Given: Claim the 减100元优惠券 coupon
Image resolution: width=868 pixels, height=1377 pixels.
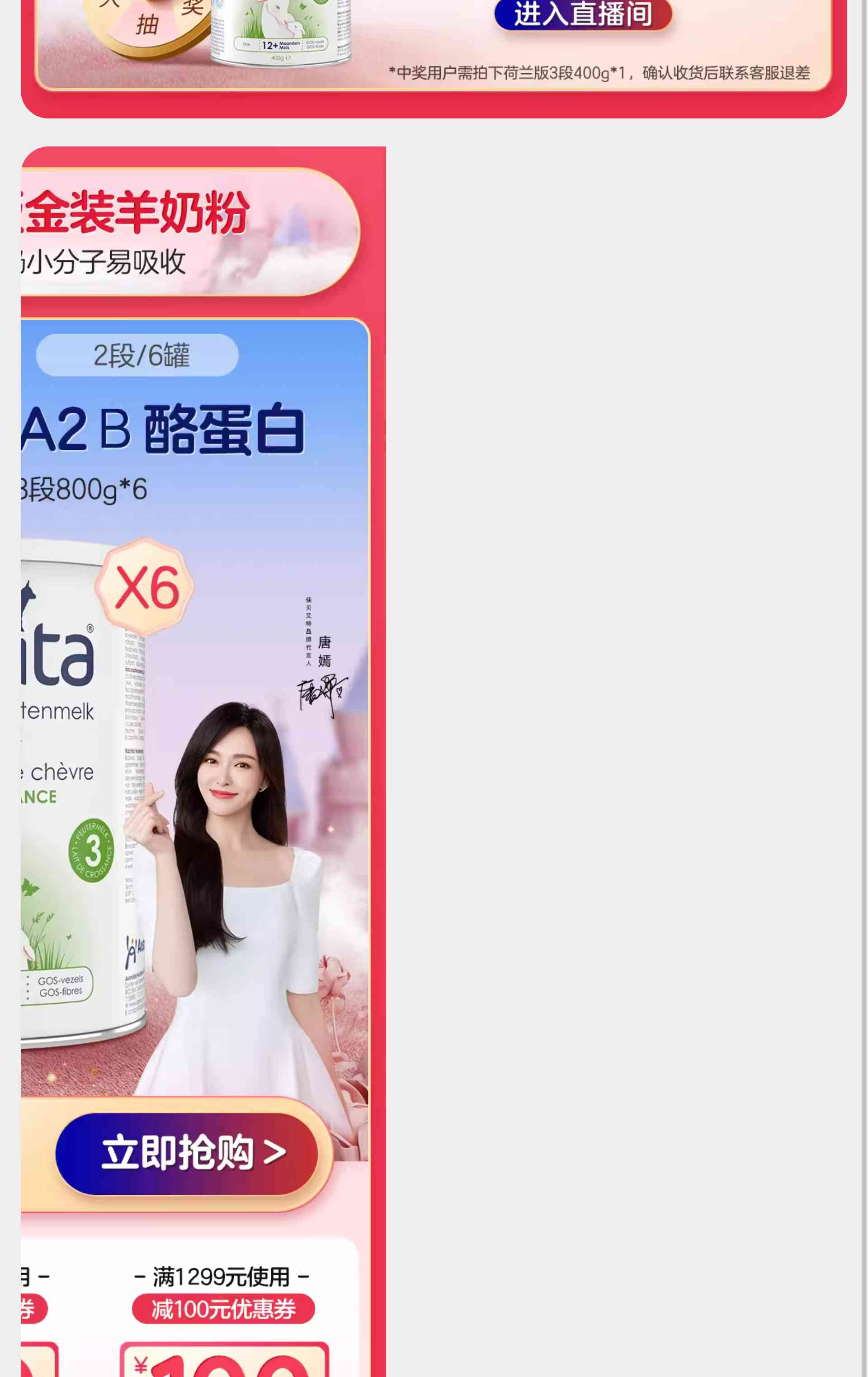Looking at the screenshot, I should pyautogui.click(x=223, y=1308).
